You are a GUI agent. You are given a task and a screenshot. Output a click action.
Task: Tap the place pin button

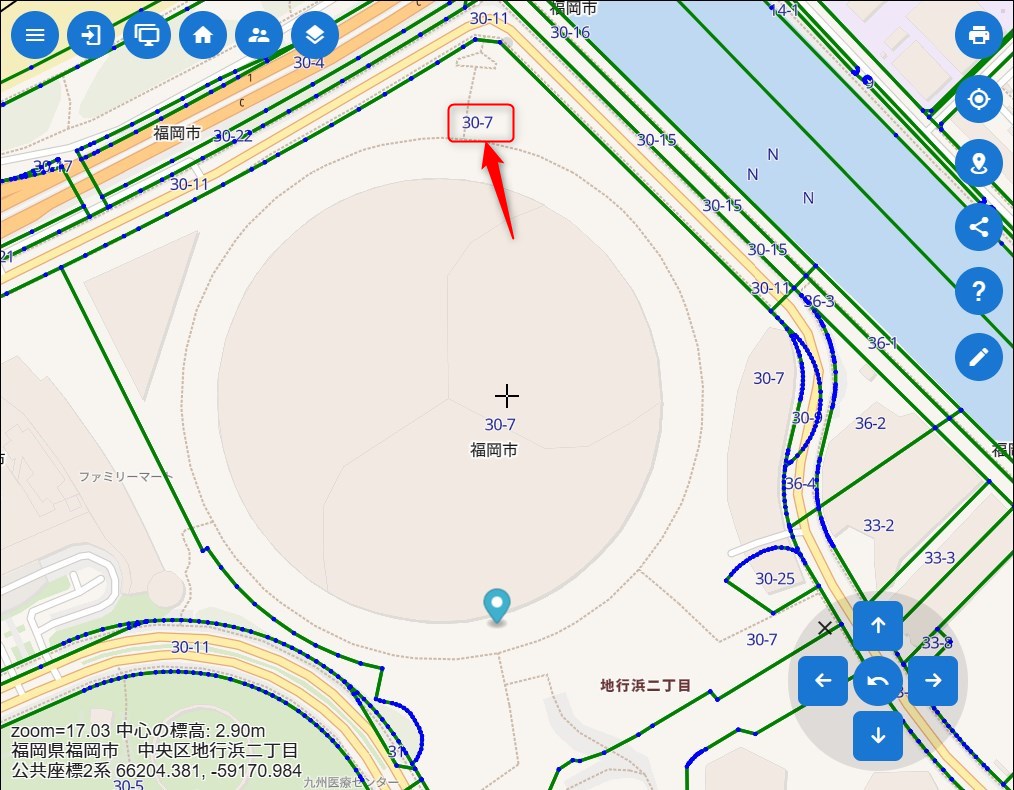(978, 163)
